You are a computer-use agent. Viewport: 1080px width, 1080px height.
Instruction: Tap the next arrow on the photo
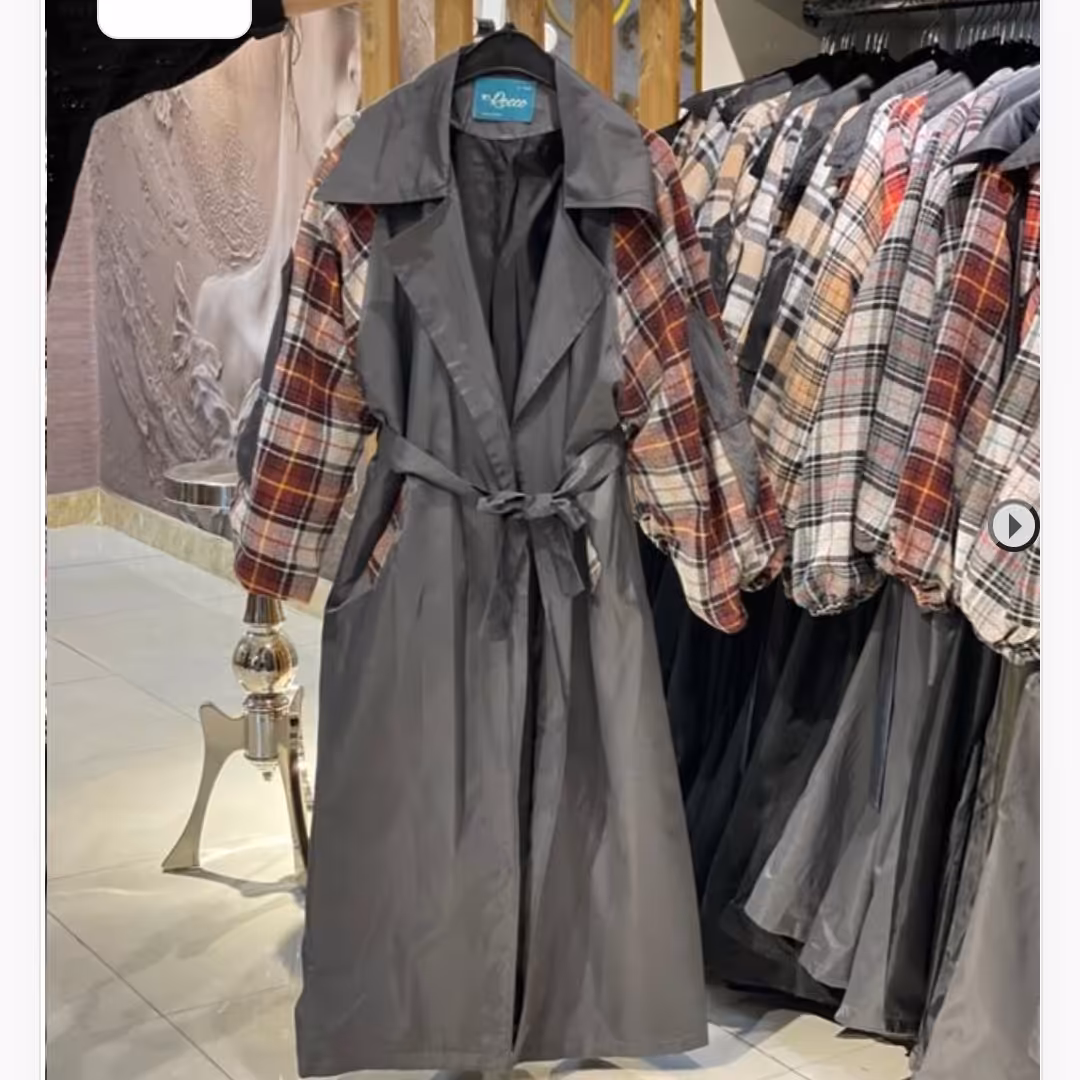pyautogui.click(x=1013, y=525)
